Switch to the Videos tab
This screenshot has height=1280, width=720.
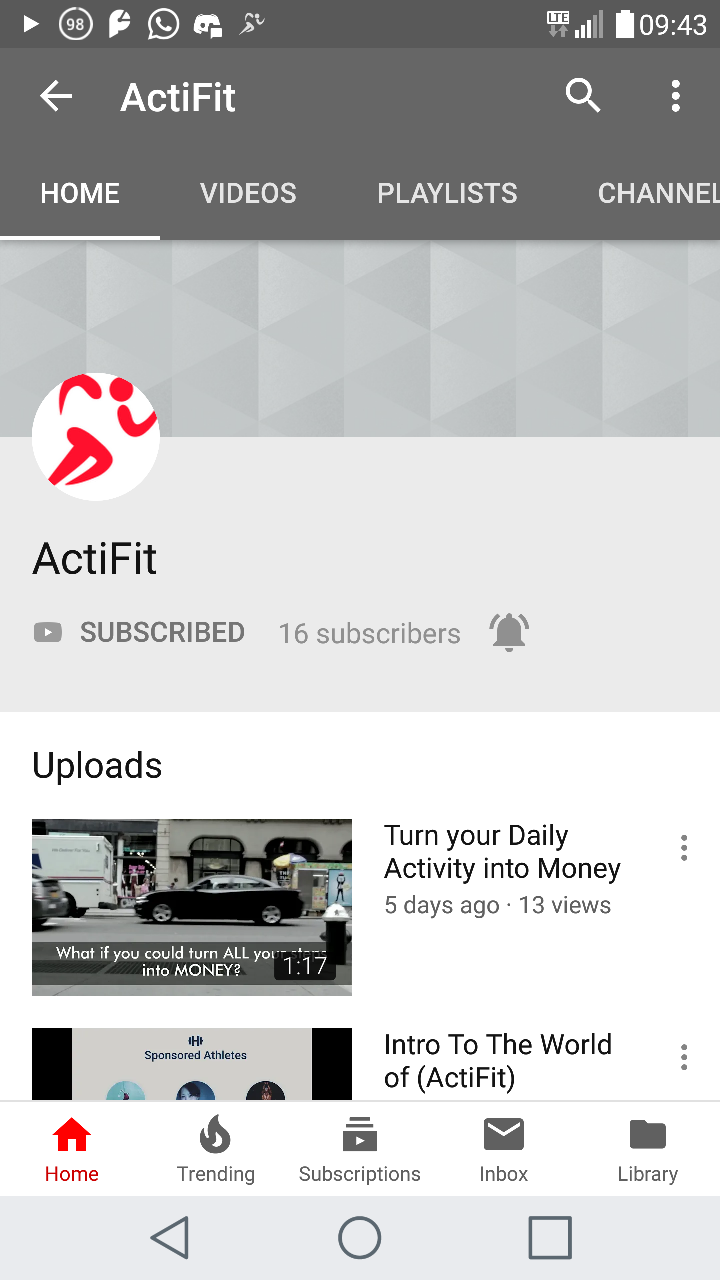tap(248, 193)
